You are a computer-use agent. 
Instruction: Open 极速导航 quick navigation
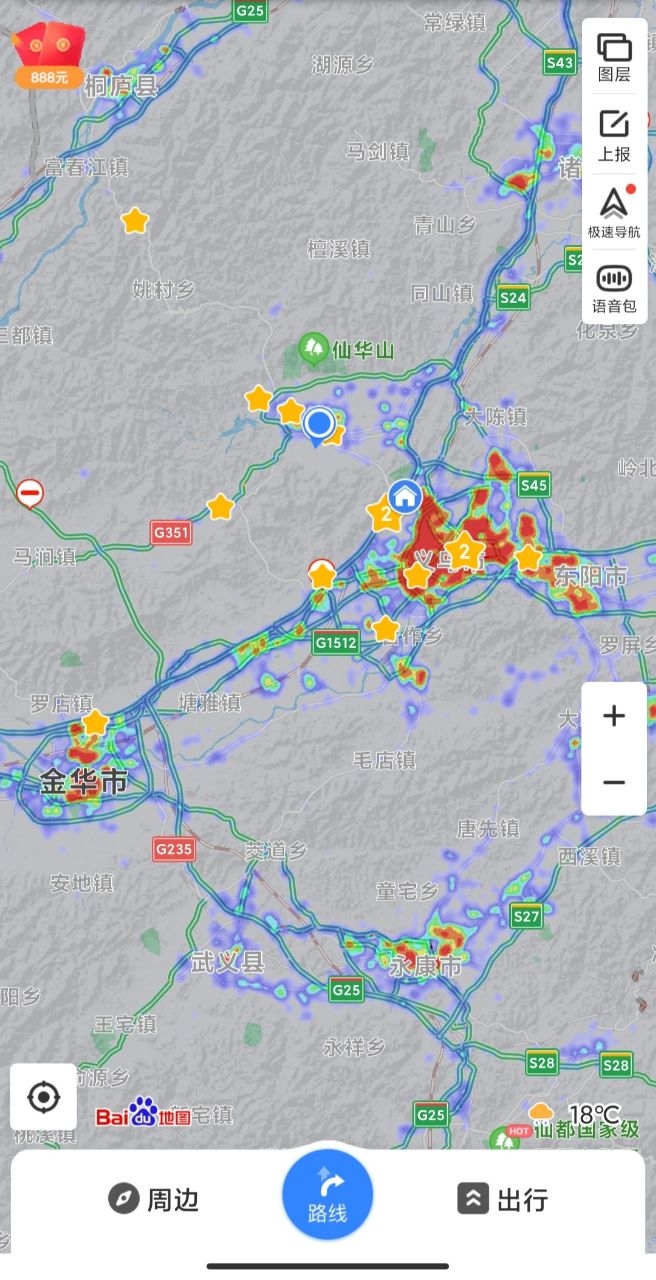click(x=614, y=213)
